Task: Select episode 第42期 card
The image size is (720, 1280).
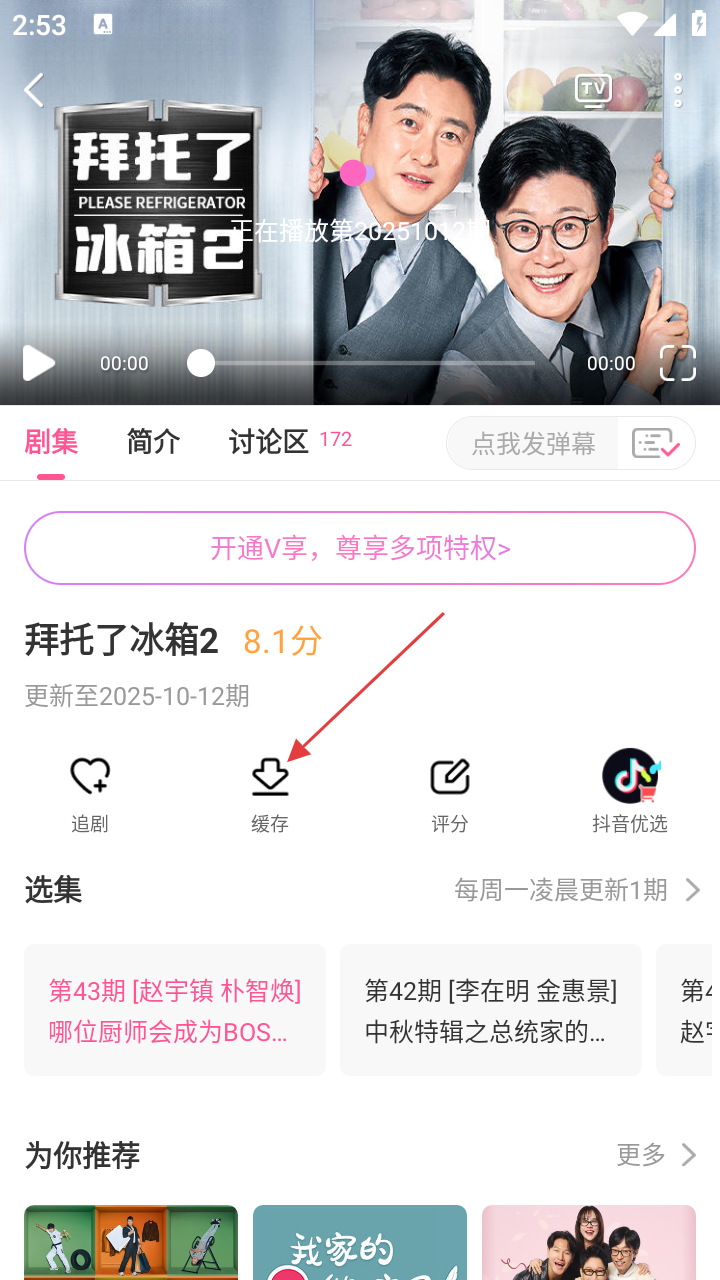Action: point(491,1010)
